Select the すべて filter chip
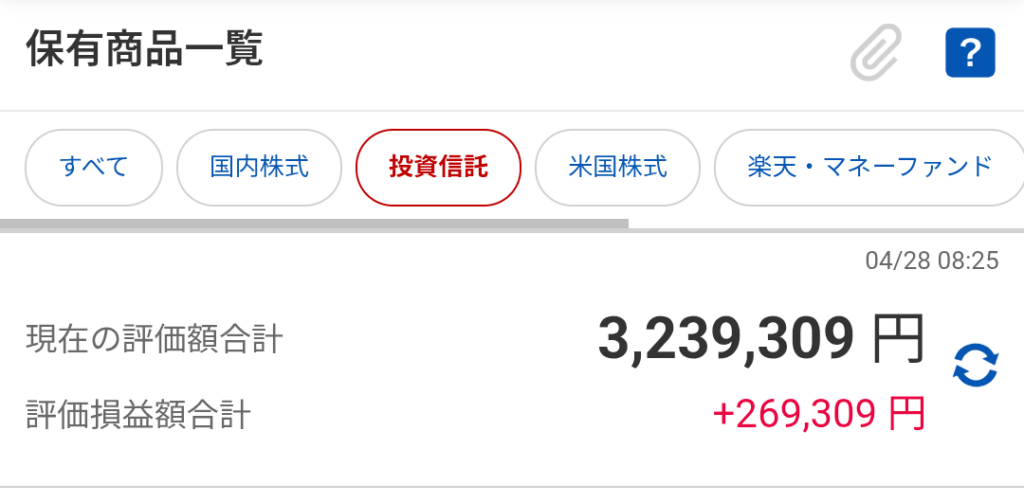This screenshot has height=503, width=1024. (x=94, y=167)
